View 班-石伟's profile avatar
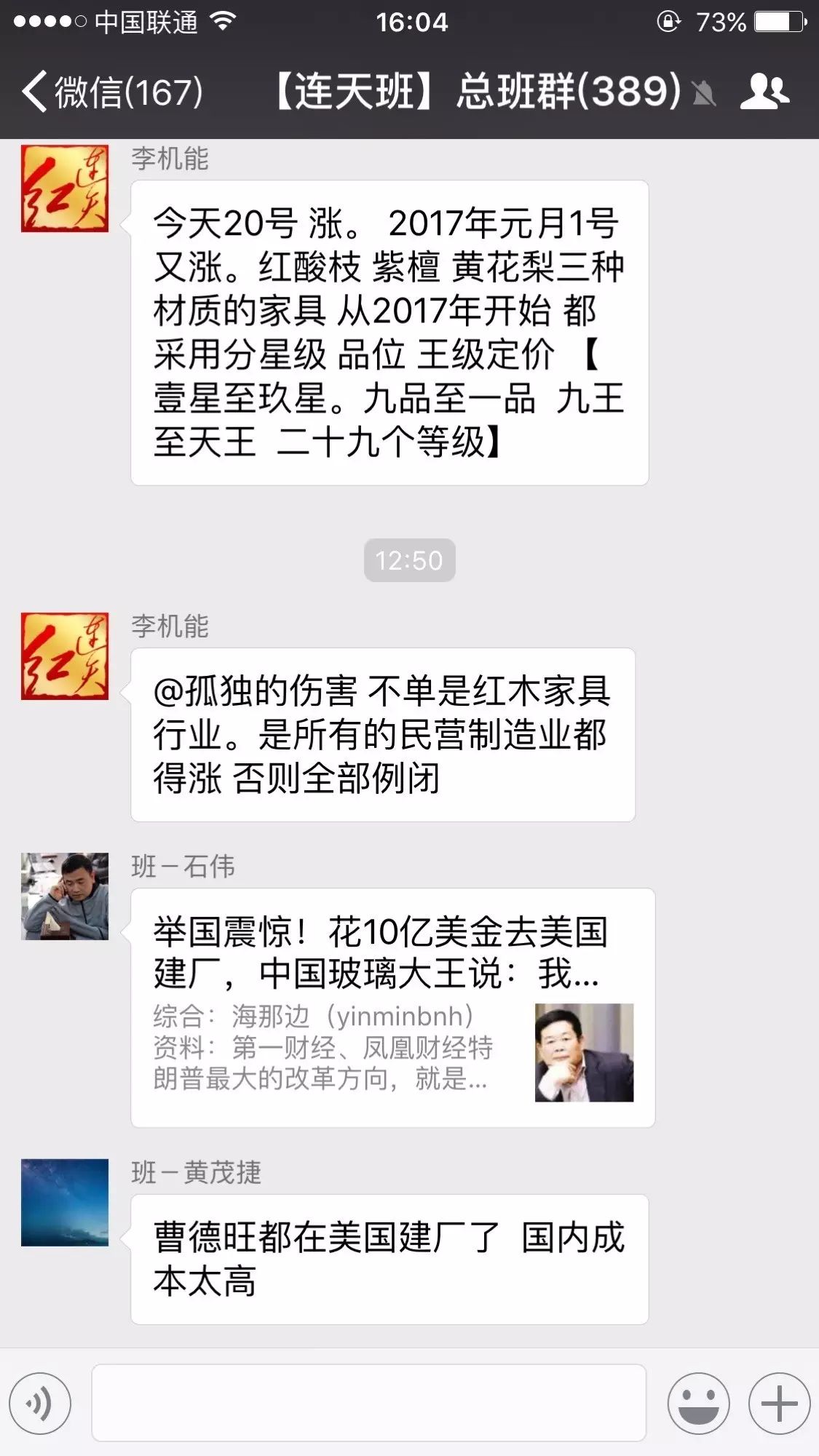This screenshot has width=819, height=1456. click(65, 896)
